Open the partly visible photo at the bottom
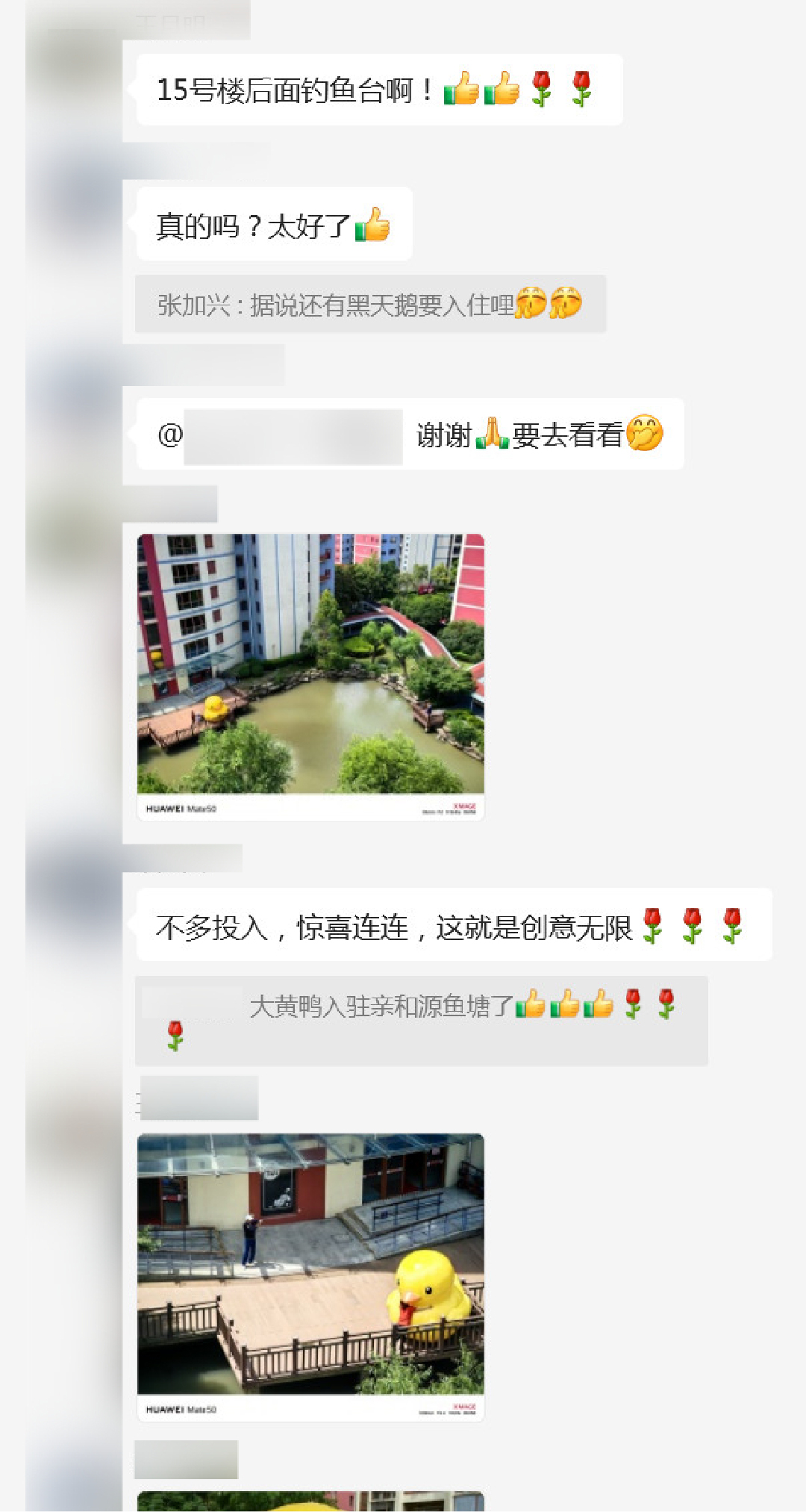This screenshot has height=1512, width=806. [x=310, y=1501]
